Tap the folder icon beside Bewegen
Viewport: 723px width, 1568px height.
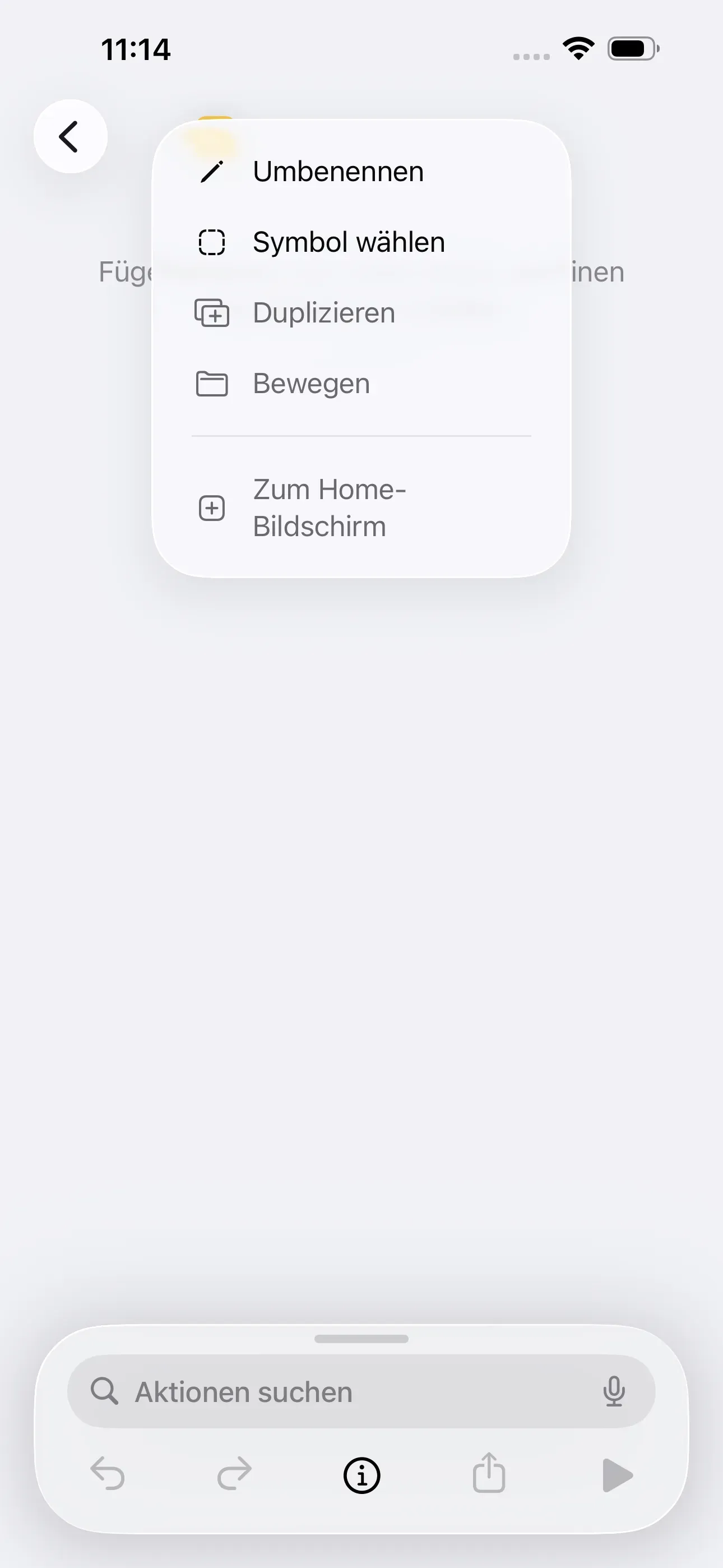(212, 384)
